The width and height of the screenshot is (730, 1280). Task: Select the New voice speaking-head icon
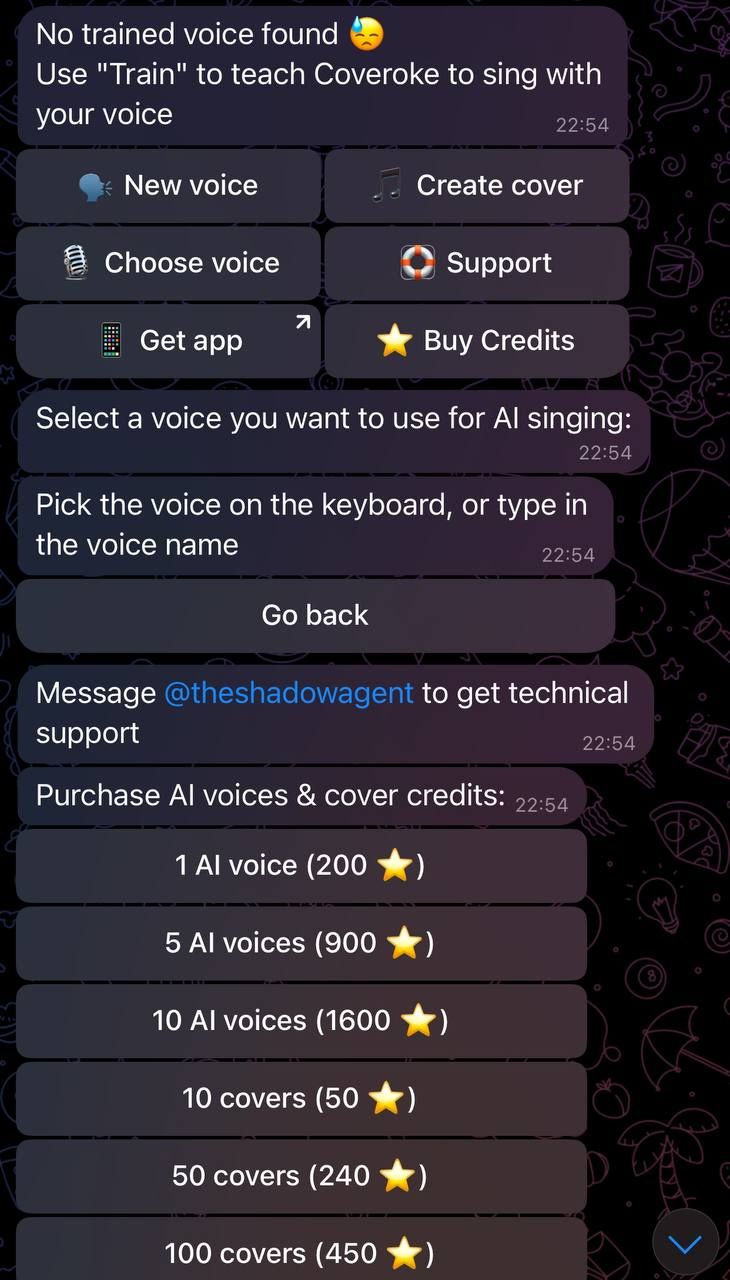[95, 185]
